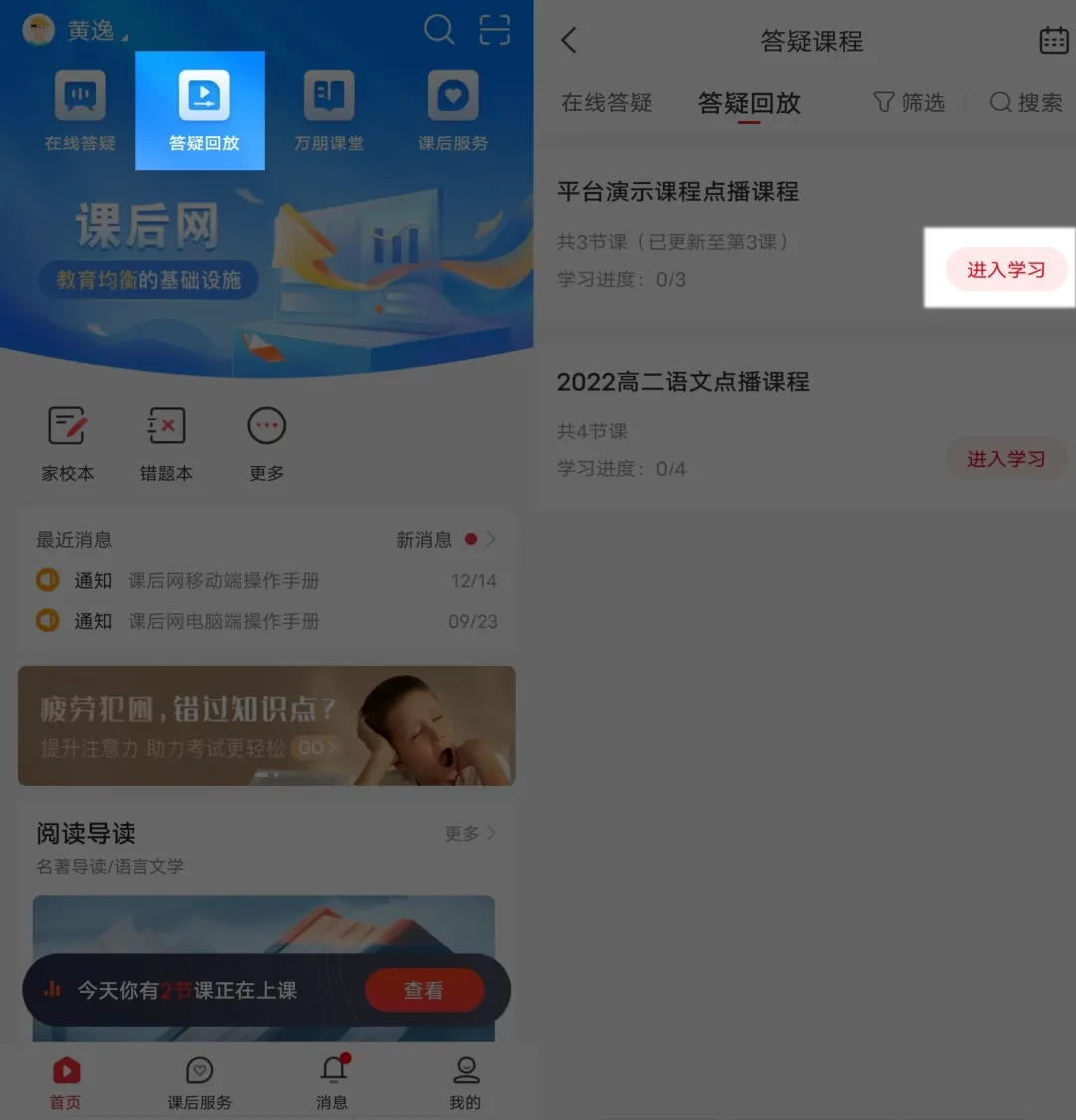
Task: Open the calendar icon on 答疑课程
Action: (x=1053, y=40)
